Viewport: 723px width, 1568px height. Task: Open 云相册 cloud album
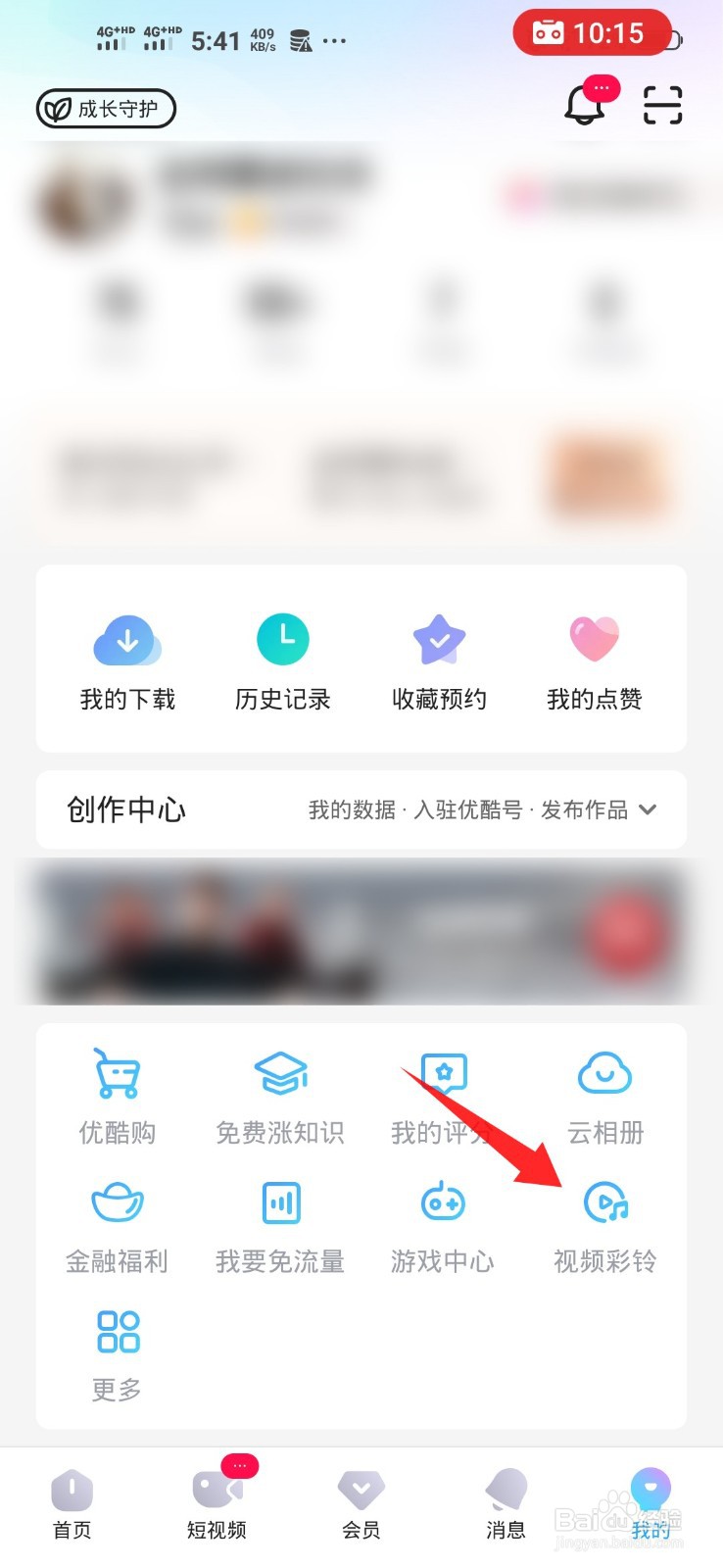[x=606, y=1098]
